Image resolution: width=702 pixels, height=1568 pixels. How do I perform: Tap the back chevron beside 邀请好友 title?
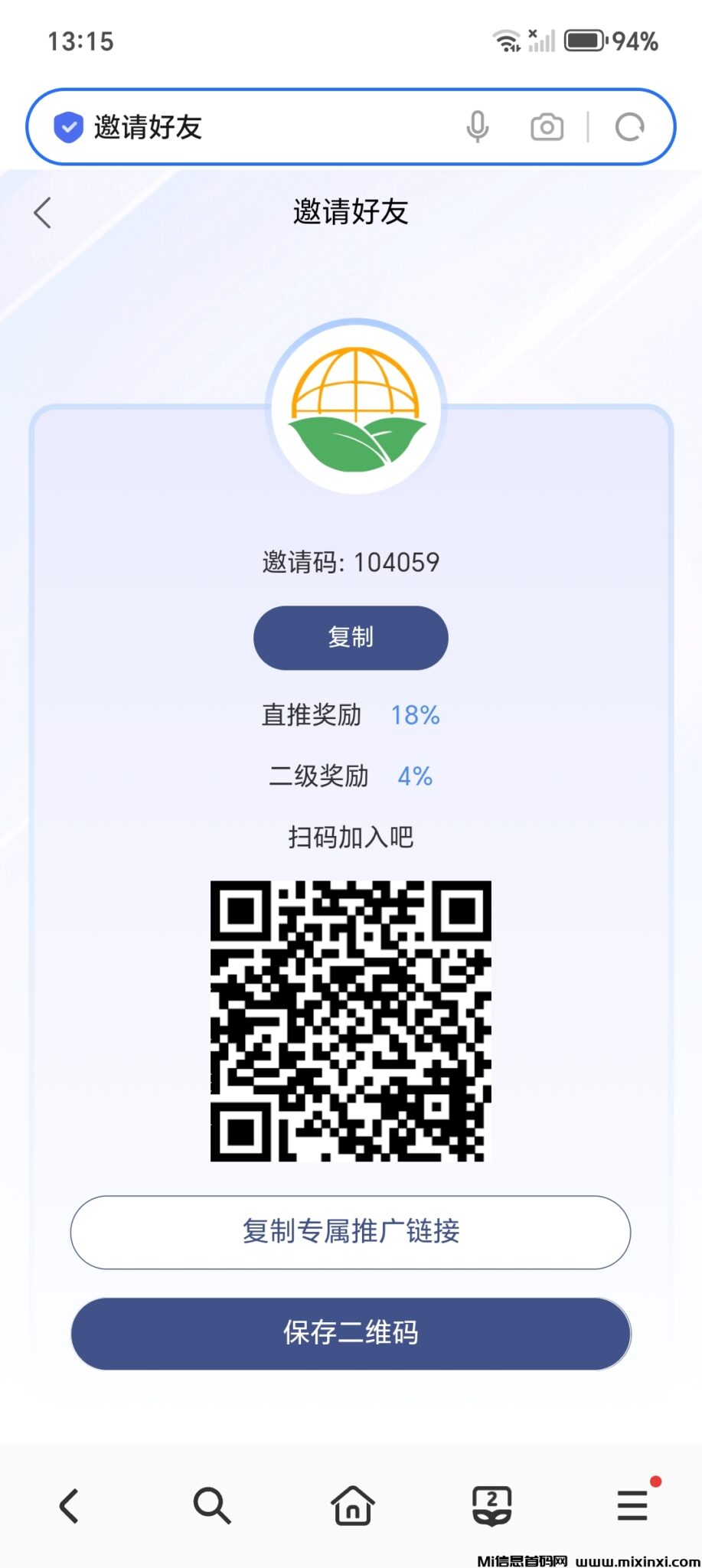[x=42, y=213]
